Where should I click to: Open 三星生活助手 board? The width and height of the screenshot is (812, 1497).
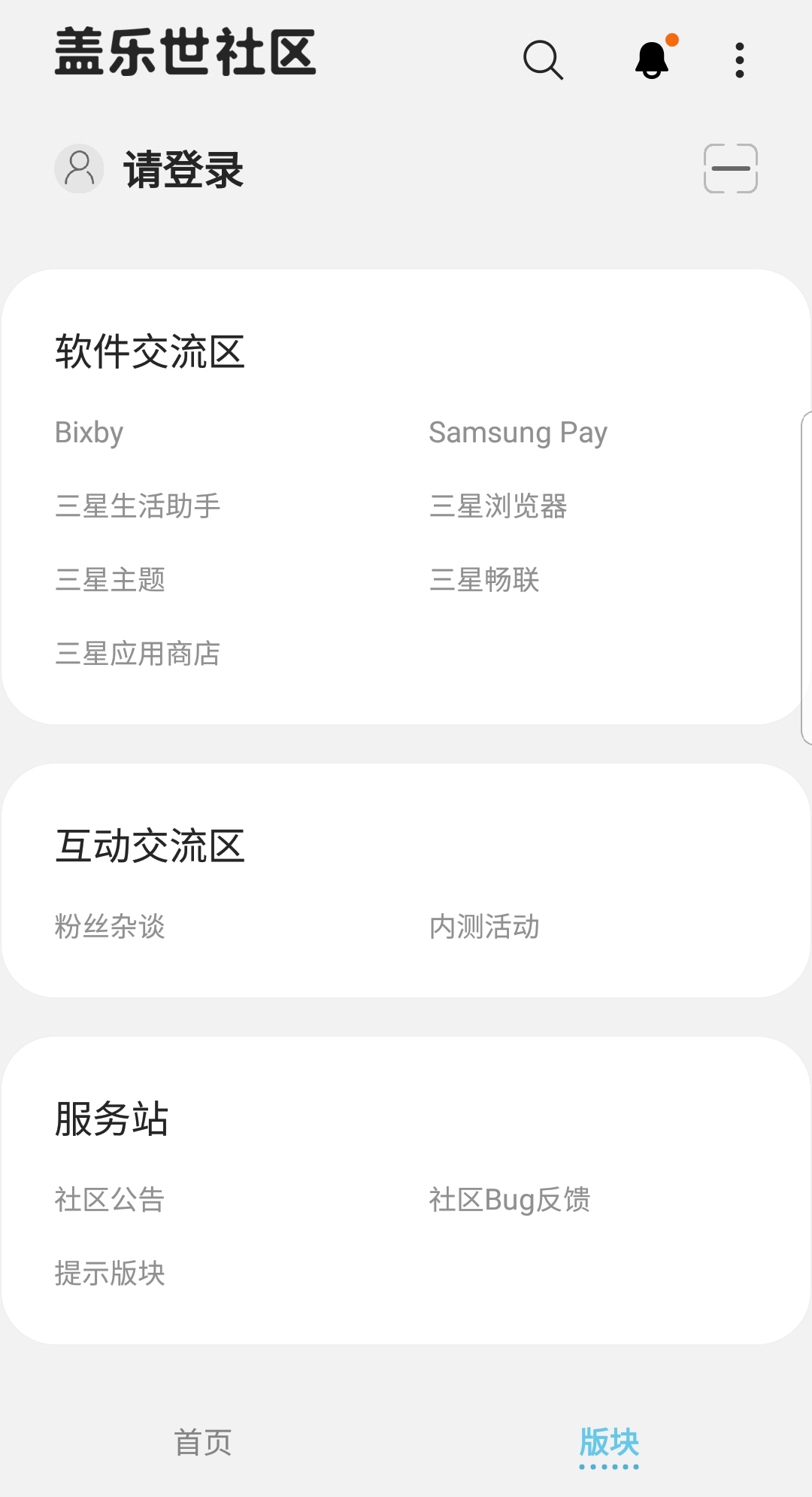point(138,506)
